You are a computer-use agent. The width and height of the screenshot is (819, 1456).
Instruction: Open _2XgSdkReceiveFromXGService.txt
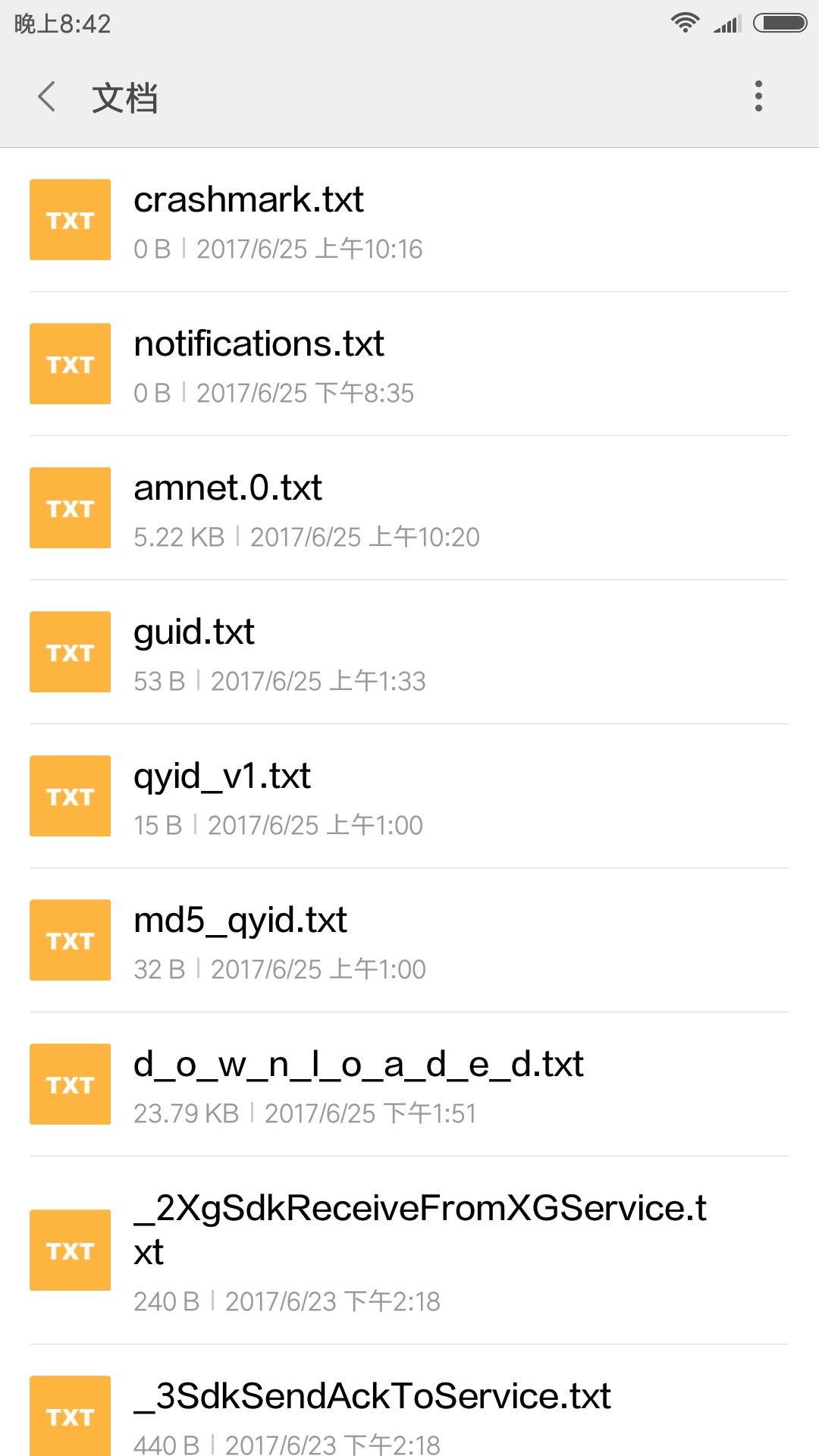(x=409, y=1250)
